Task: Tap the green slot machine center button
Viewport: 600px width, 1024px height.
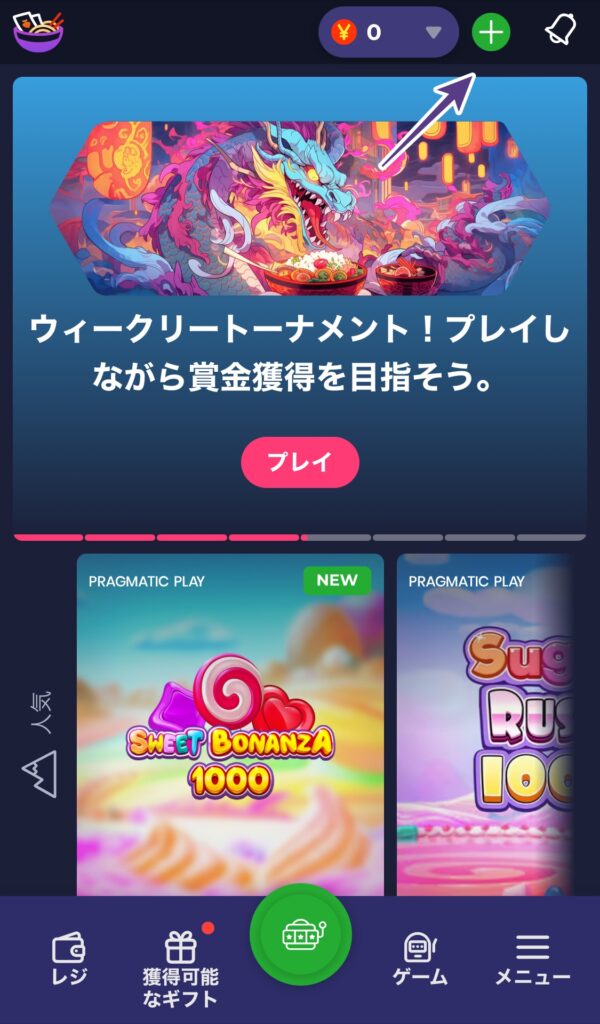Action: (x=300, y=935)
